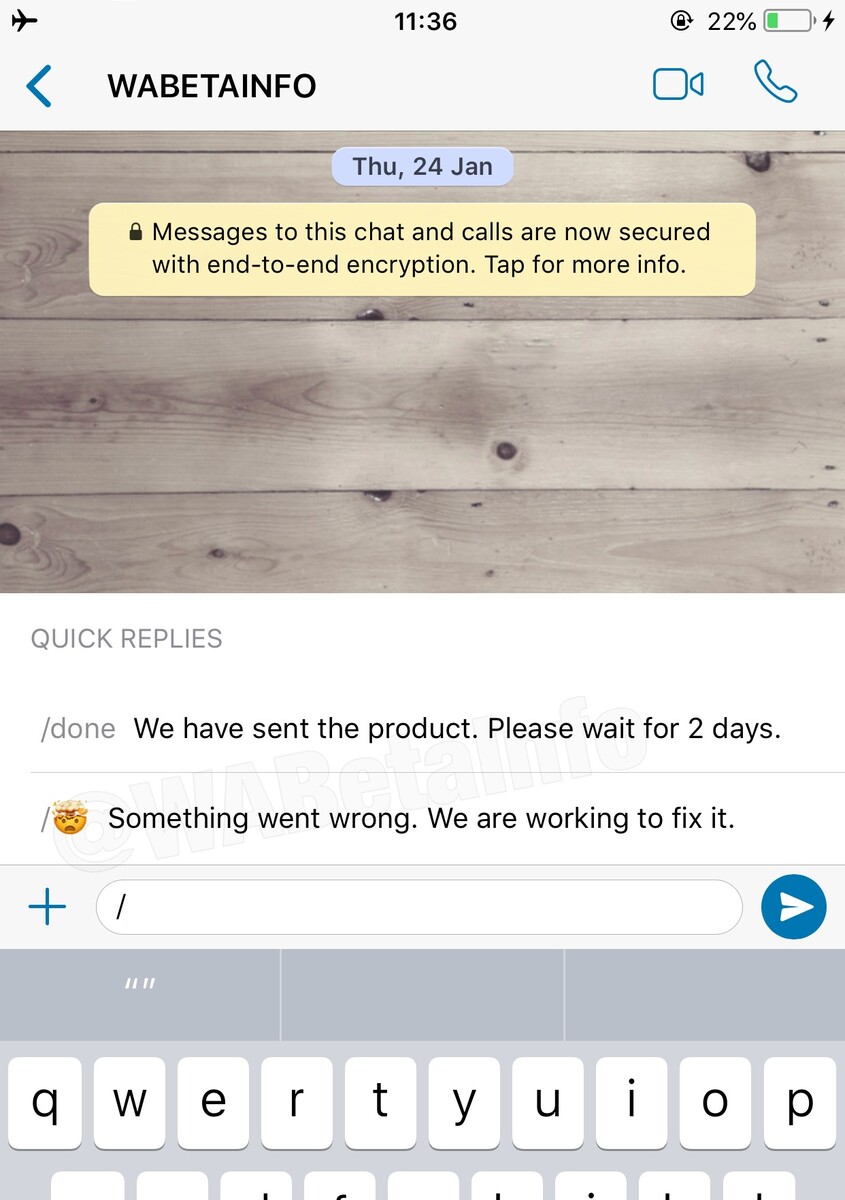Tap the p key on keyboard
Image resolution: width=845 pixels, height=1200 pixels.
tap(799, 1102)
